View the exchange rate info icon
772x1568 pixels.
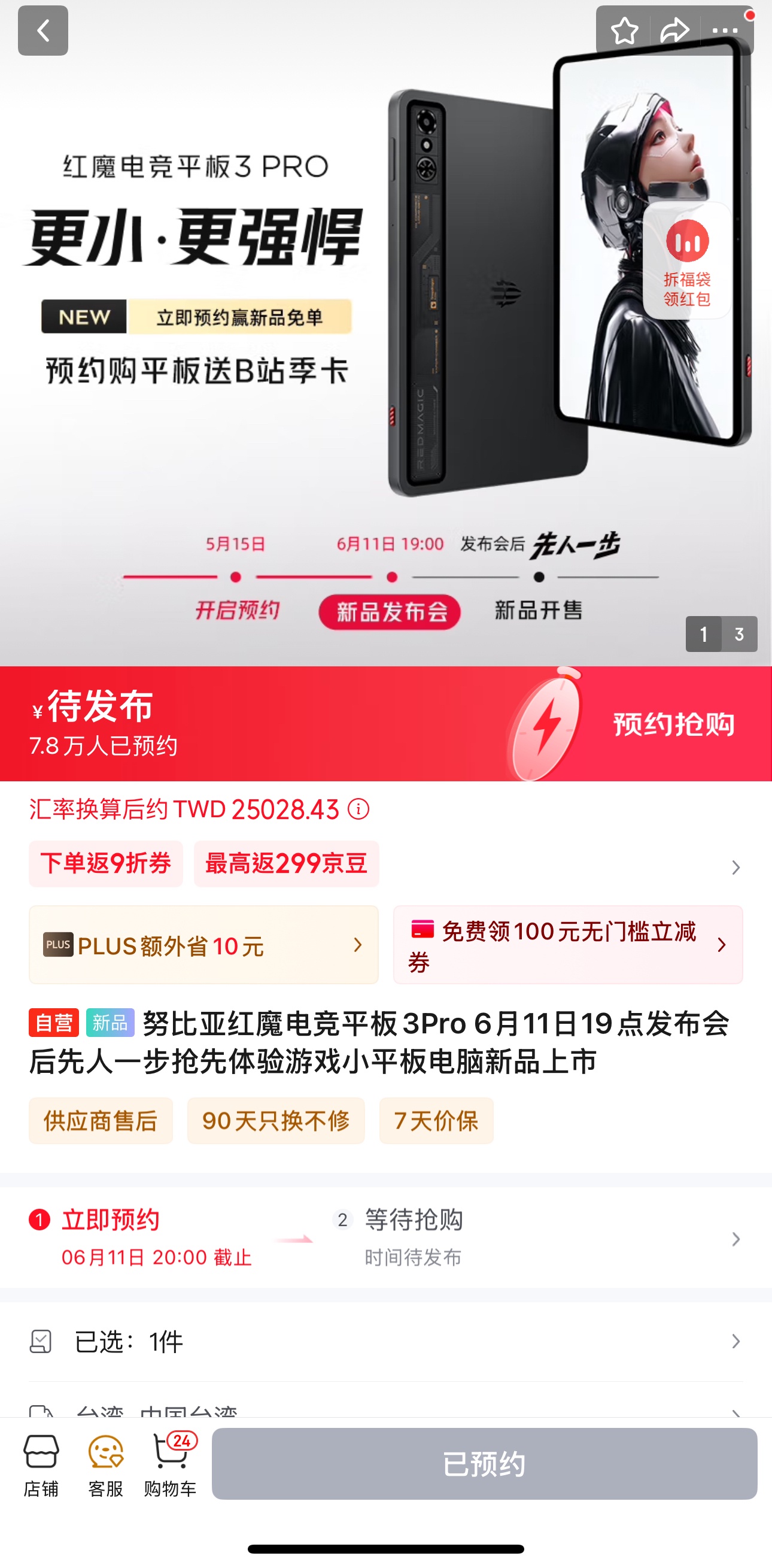[358, 809]
